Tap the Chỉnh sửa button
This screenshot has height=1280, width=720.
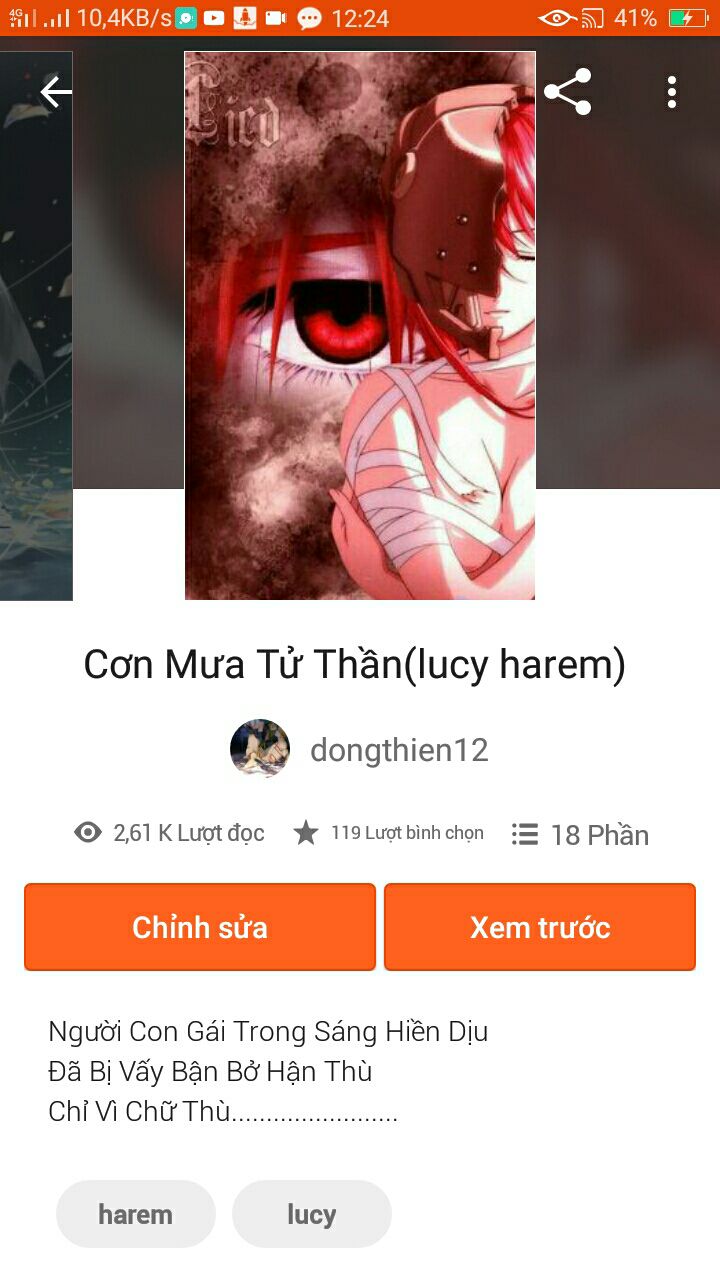pyautogui.click(x=200, y=927)
